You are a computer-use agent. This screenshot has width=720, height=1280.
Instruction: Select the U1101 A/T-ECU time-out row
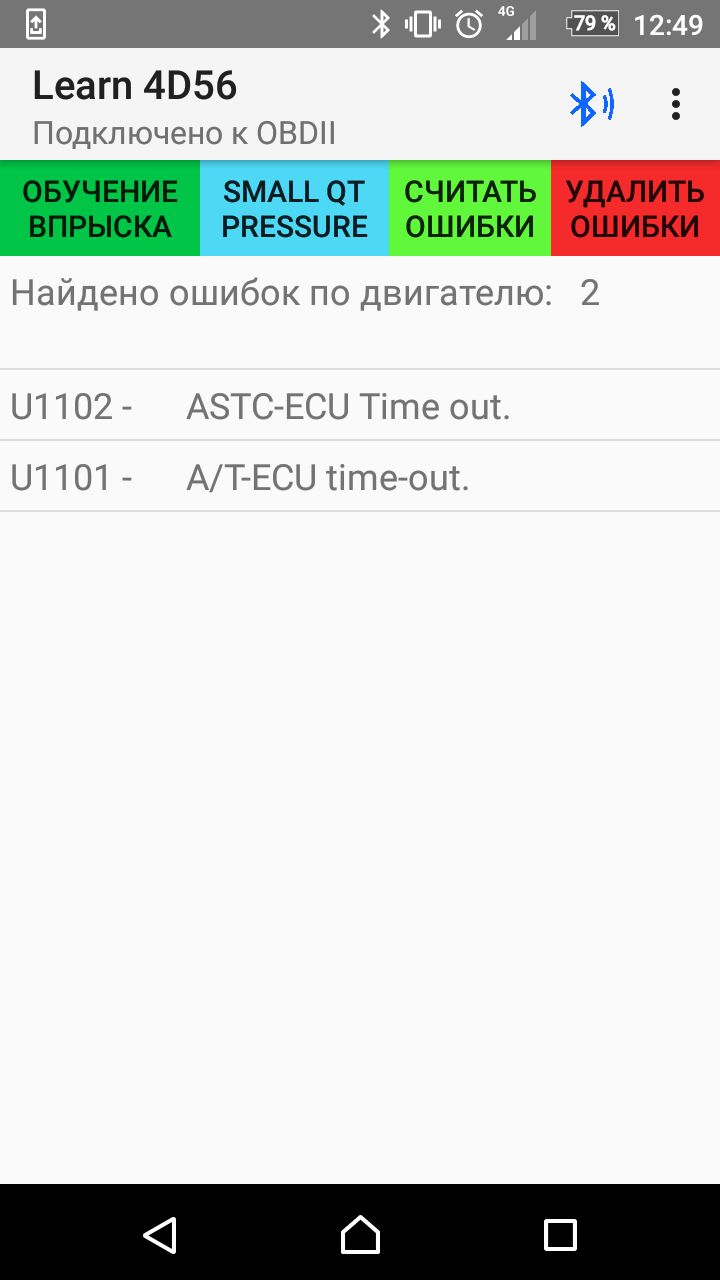click(x=360, y=478)
